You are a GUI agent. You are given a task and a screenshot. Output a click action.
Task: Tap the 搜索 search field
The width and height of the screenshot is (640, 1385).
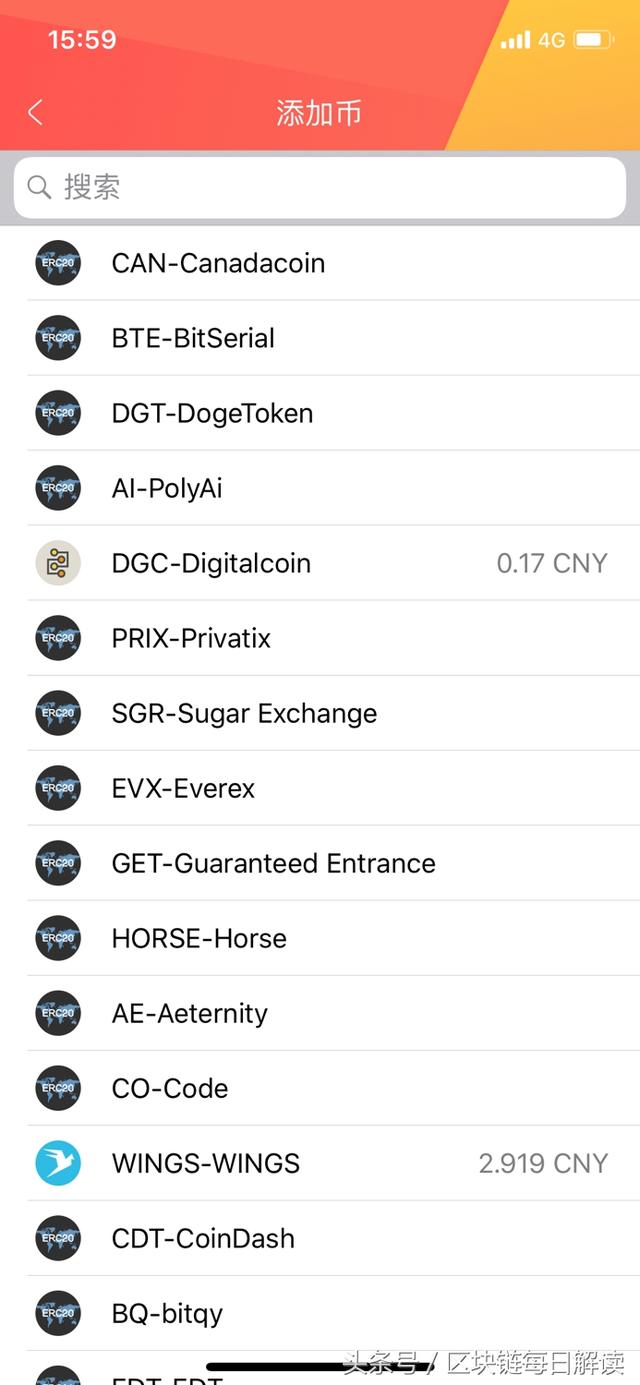pyautogui.click(x=320, y=187)
